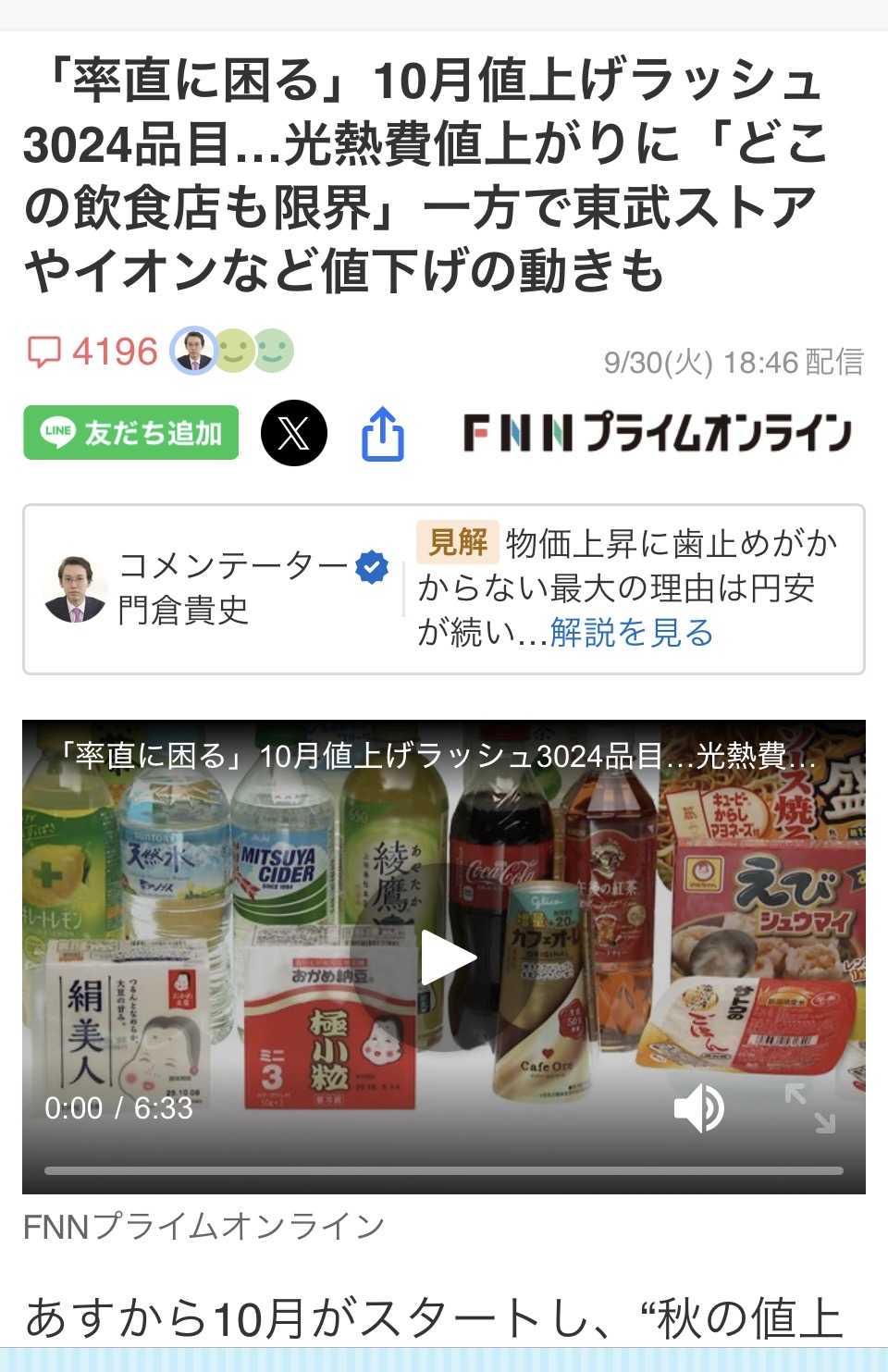Play the news video

(445, 958)
